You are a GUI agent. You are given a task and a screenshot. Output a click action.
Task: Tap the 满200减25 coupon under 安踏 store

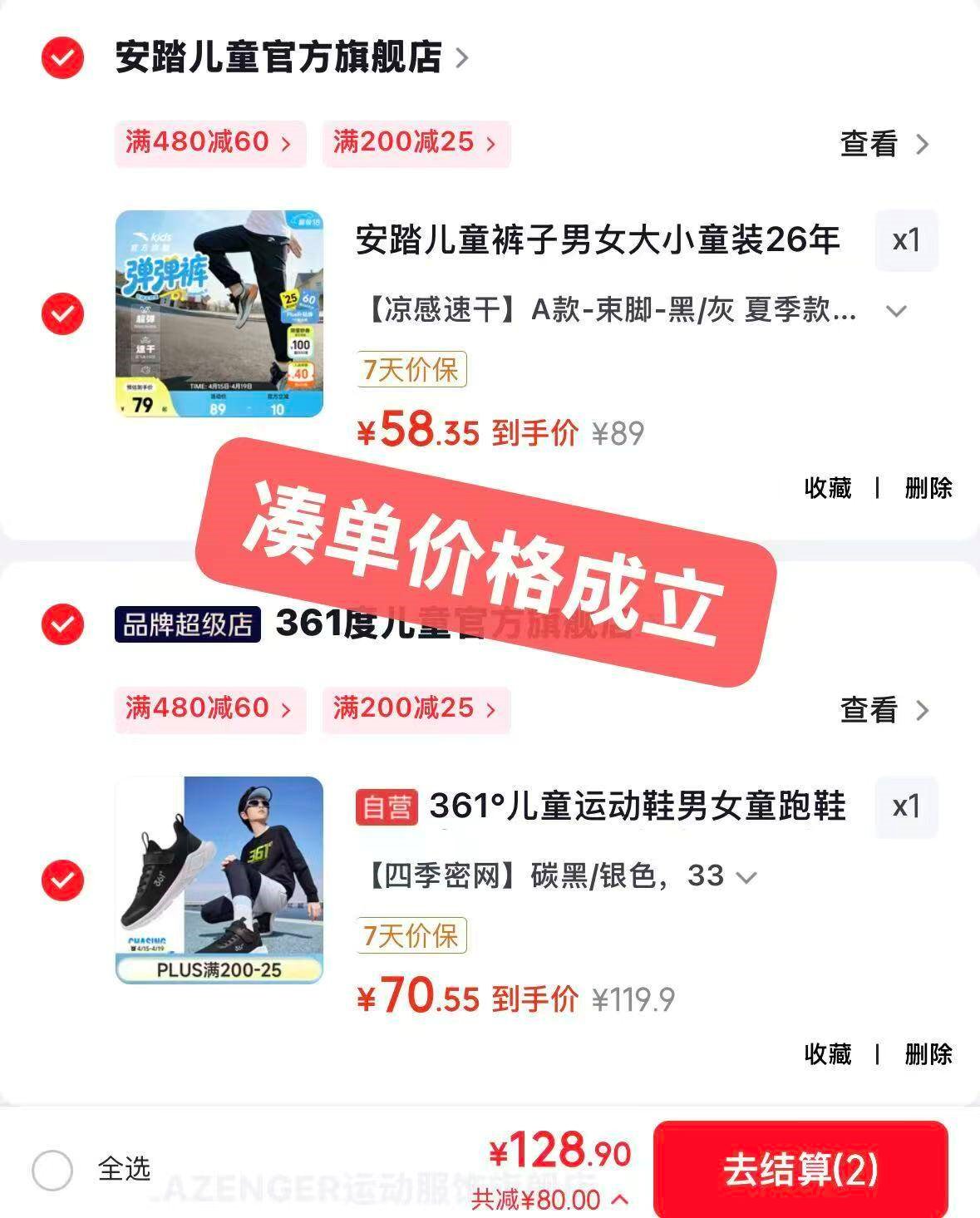(416, 143)
